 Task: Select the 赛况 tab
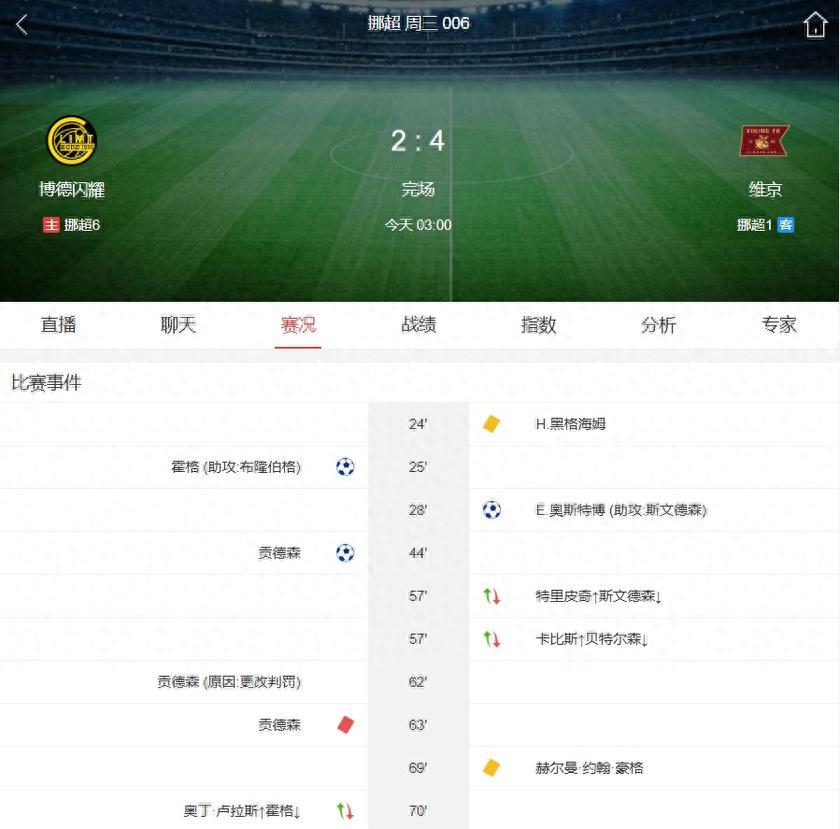coord(298,325)
